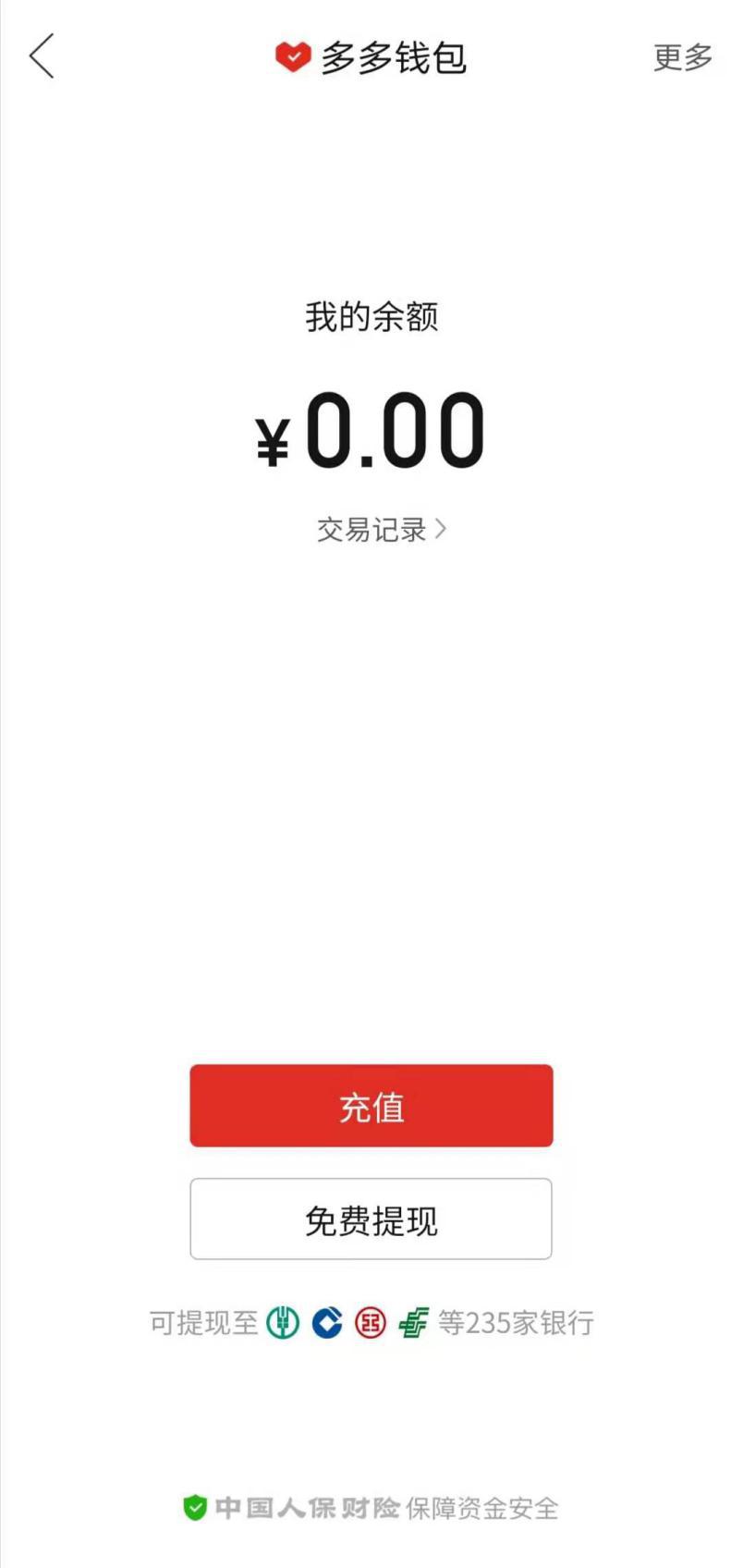This screenshot has width=743, height=1568.
Task: Open the 更多 menu
Action: (682, 57)
